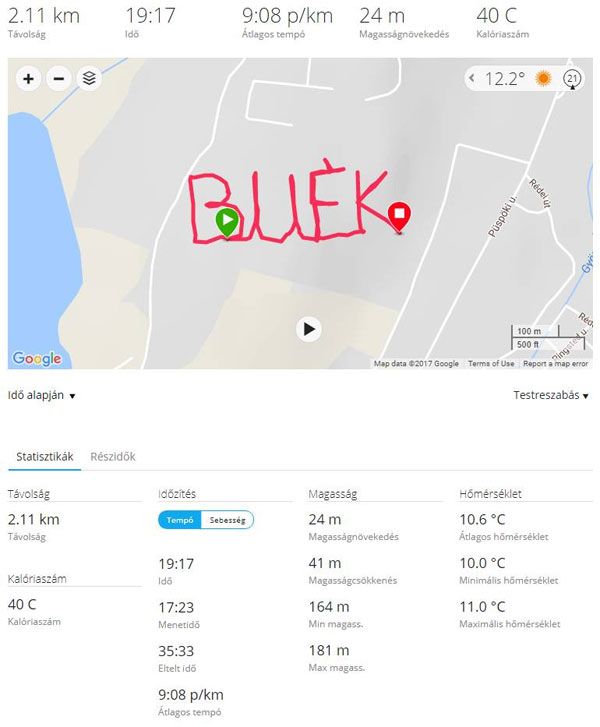The width and height of the screenshot is (600, 727).
Task: Switch timing to Sebesség
Action: [227, 520]
